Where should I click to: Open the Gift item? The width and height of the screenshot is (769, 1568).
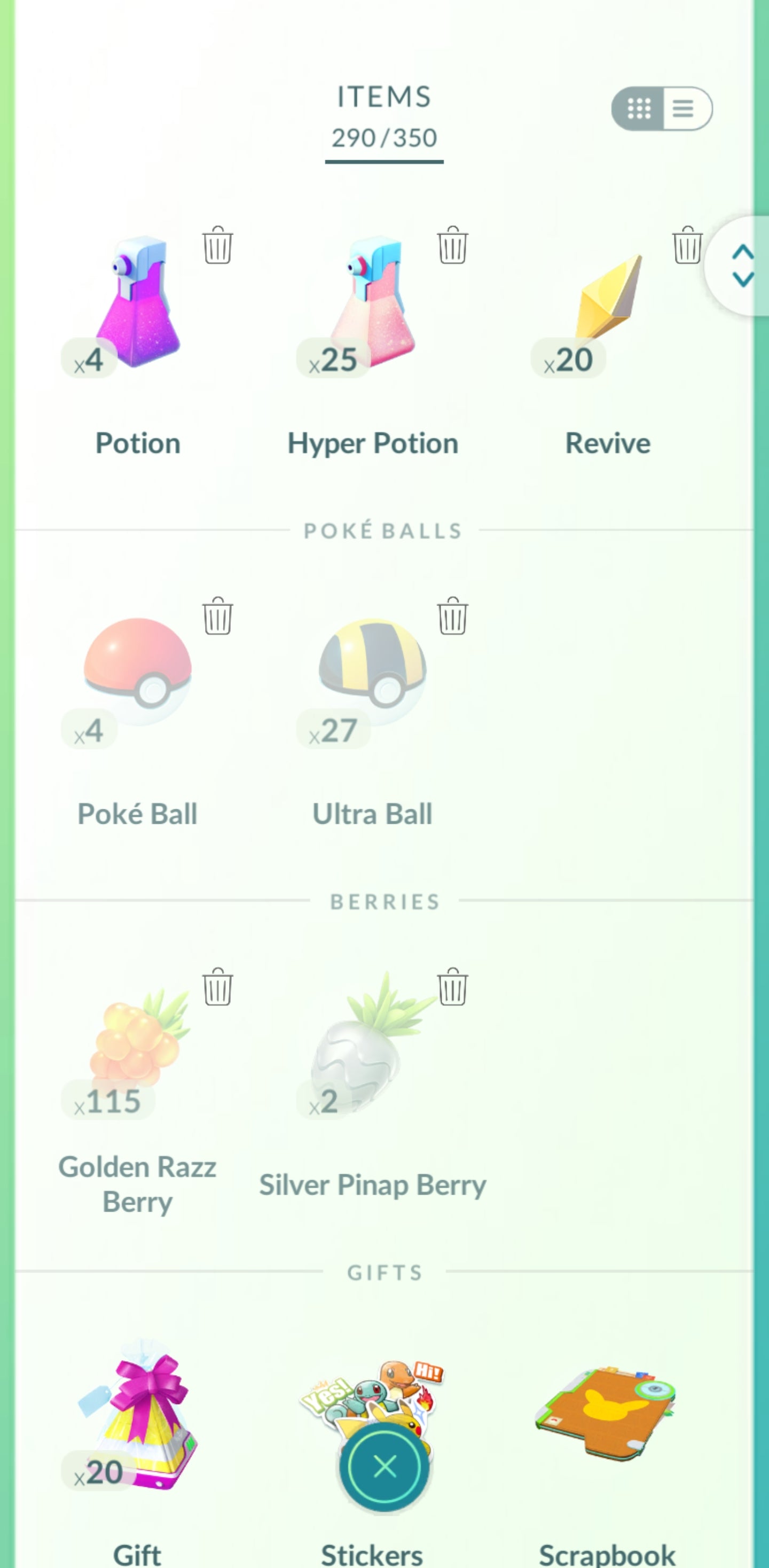tap(138, 1418)
